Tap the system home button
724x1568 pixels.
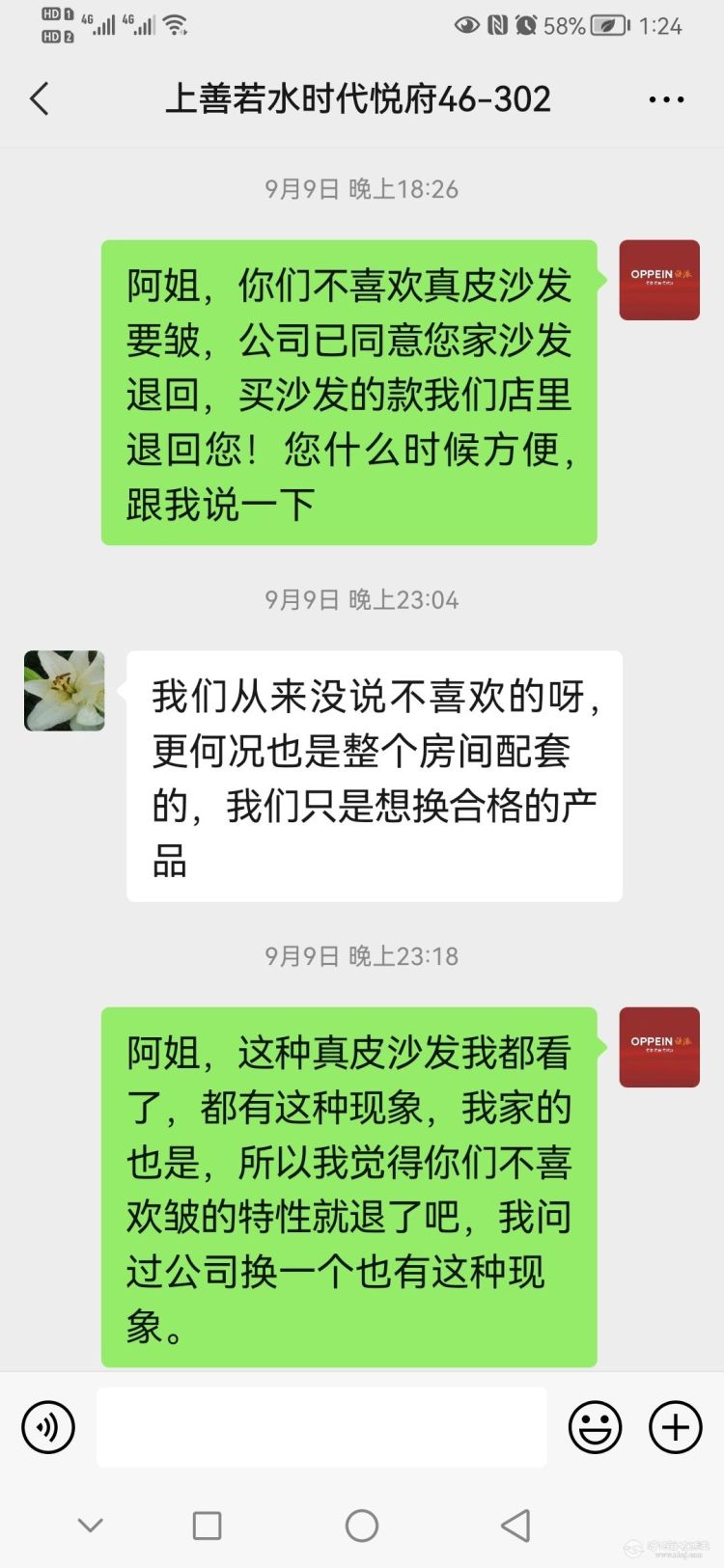(x=362, y=1526)
